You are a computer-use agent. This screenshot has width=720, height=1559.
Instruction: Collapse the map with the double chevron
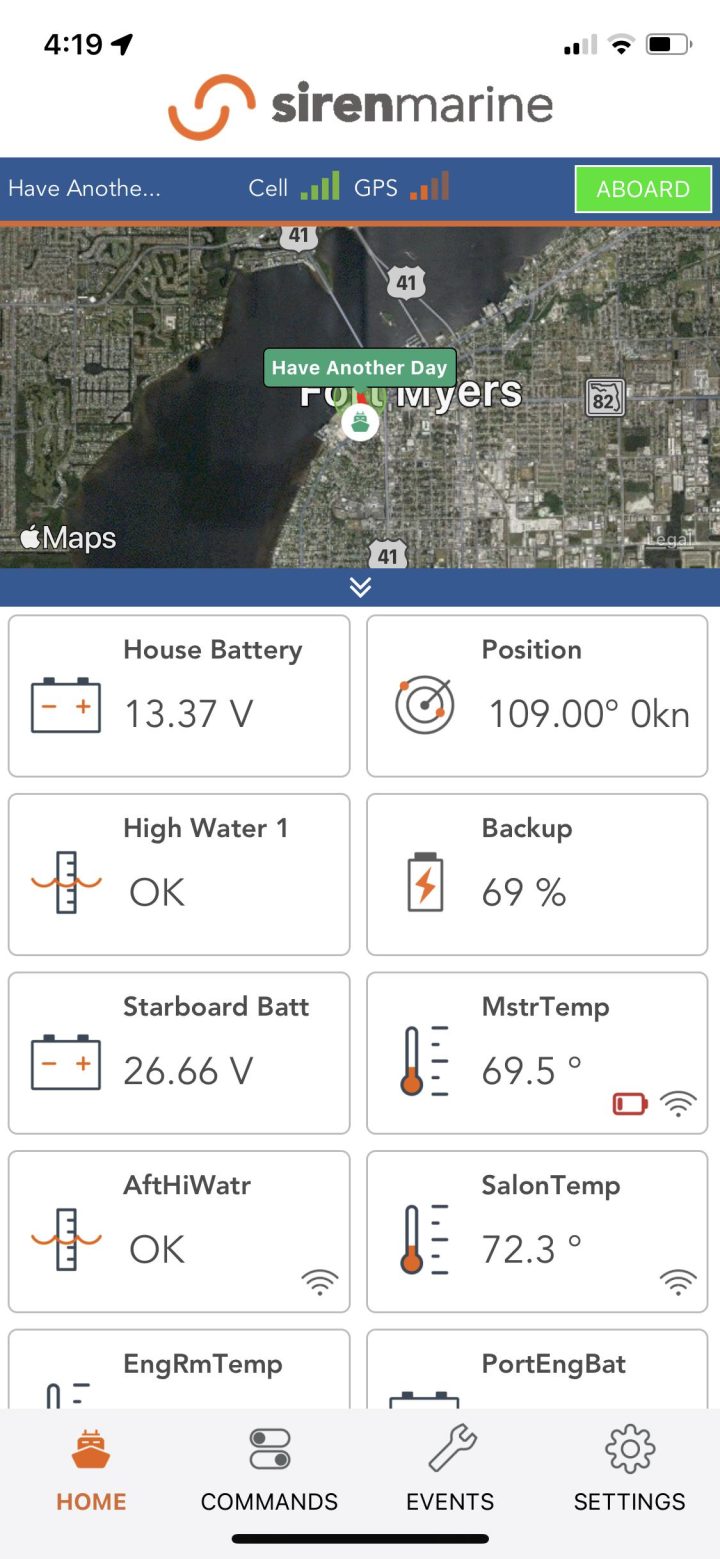359,588
